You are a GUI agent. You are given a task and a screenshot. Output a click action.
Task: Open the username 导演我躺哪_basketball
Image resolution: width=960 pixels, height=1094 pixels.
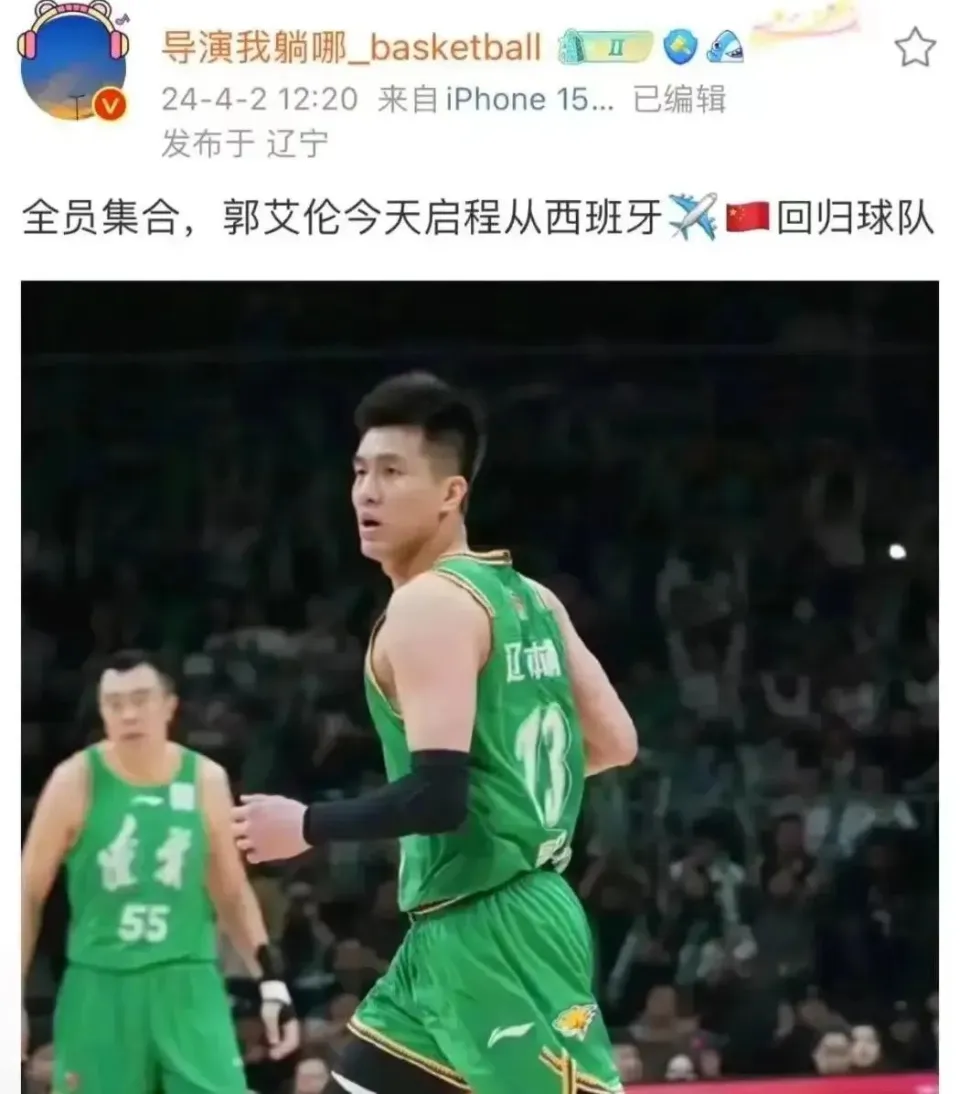coord(351,46)
